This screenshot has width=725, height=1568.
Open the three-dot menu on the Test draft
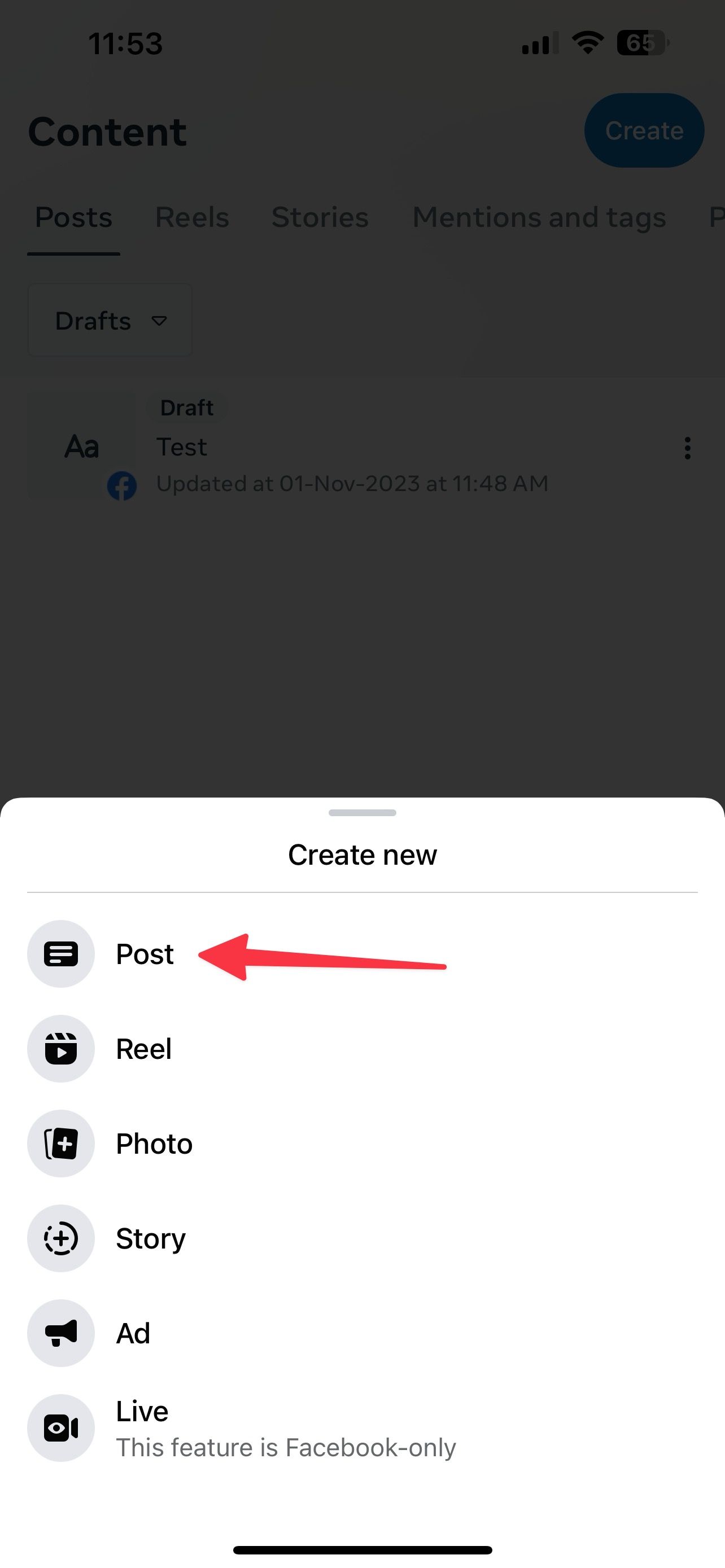(687, 448)
